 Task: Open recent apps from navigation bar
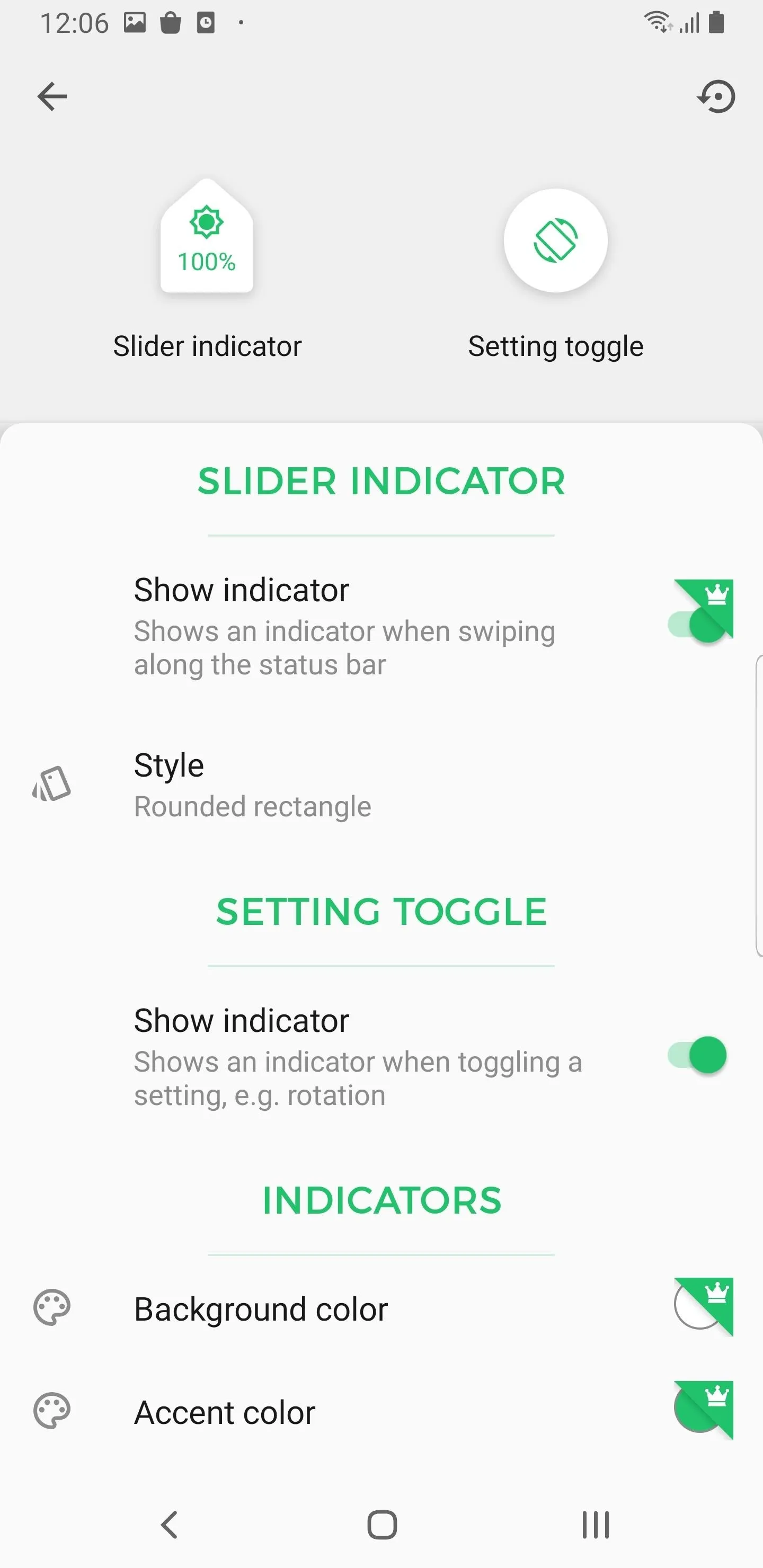coord(596,1525)
